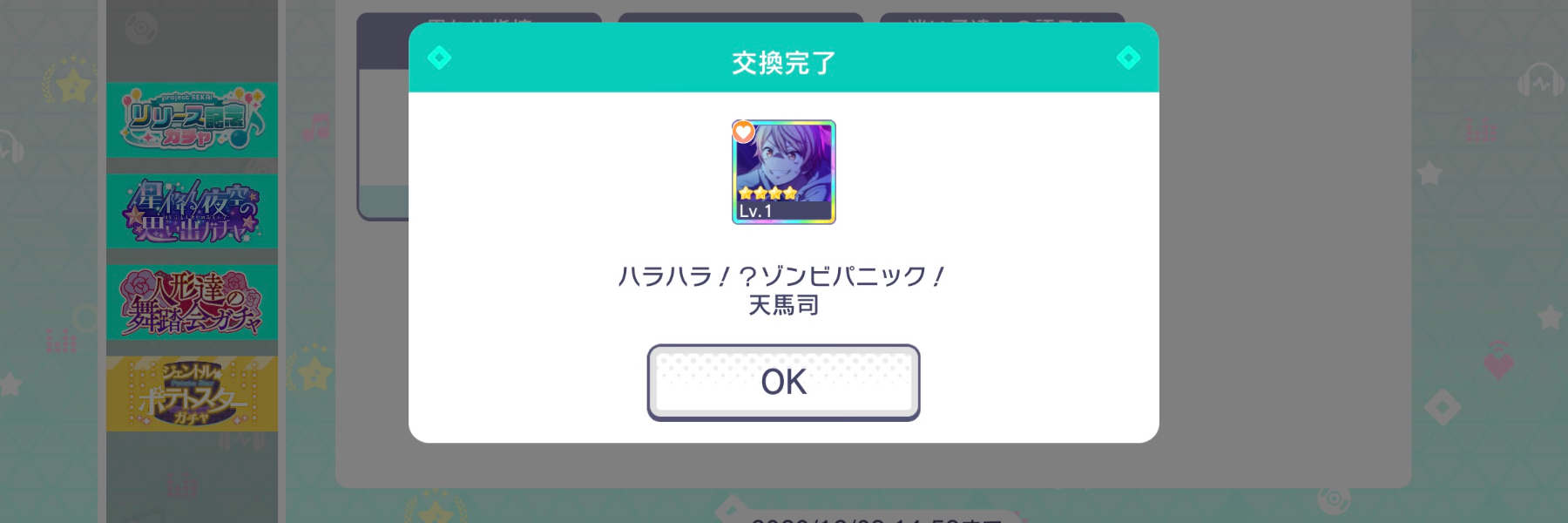Screen dimensions: 1568x523
Task: Select the 星降る夜空の思い出ガチャ banner
Action: (192, 211)
